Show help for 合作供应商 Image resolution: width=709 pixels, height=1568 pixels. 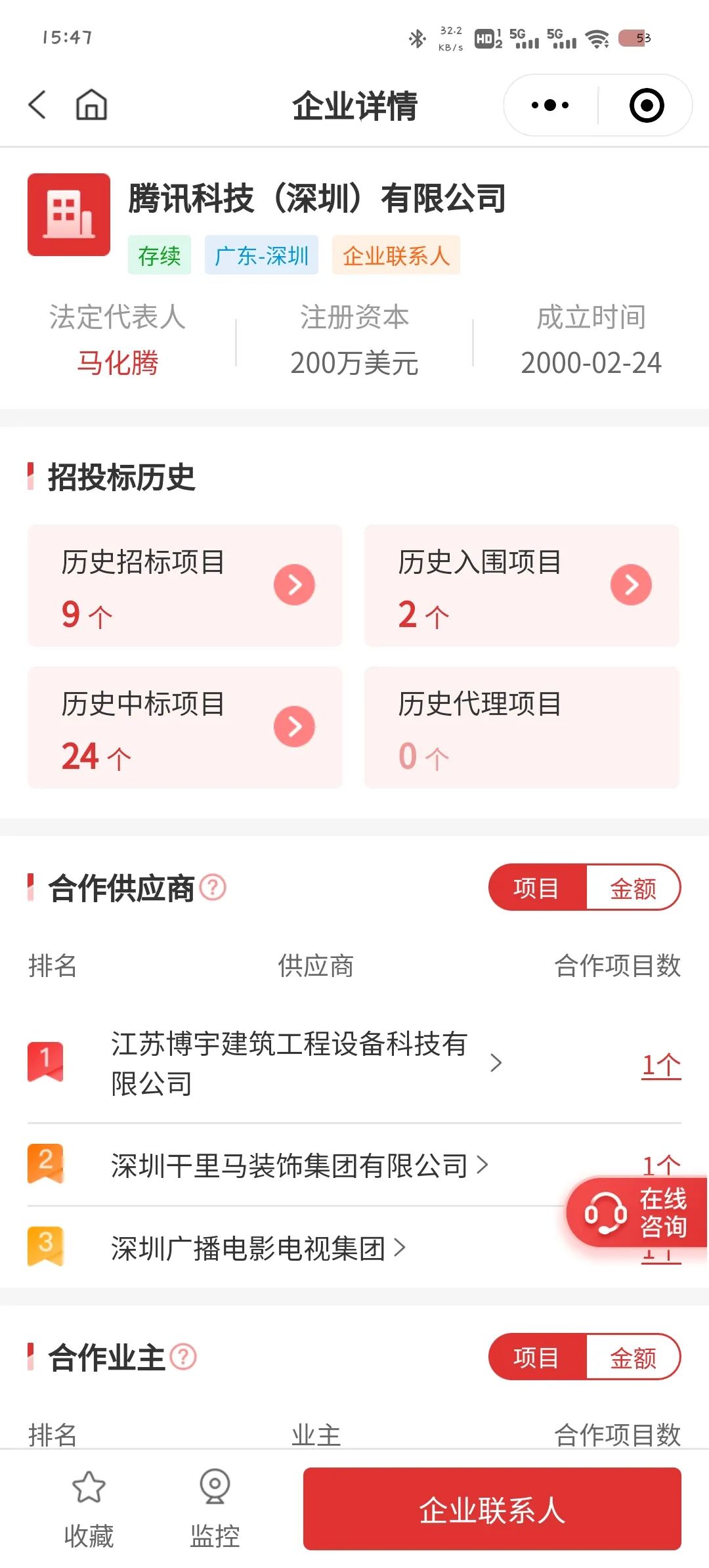pyautogui.click(x=213, y=888)
